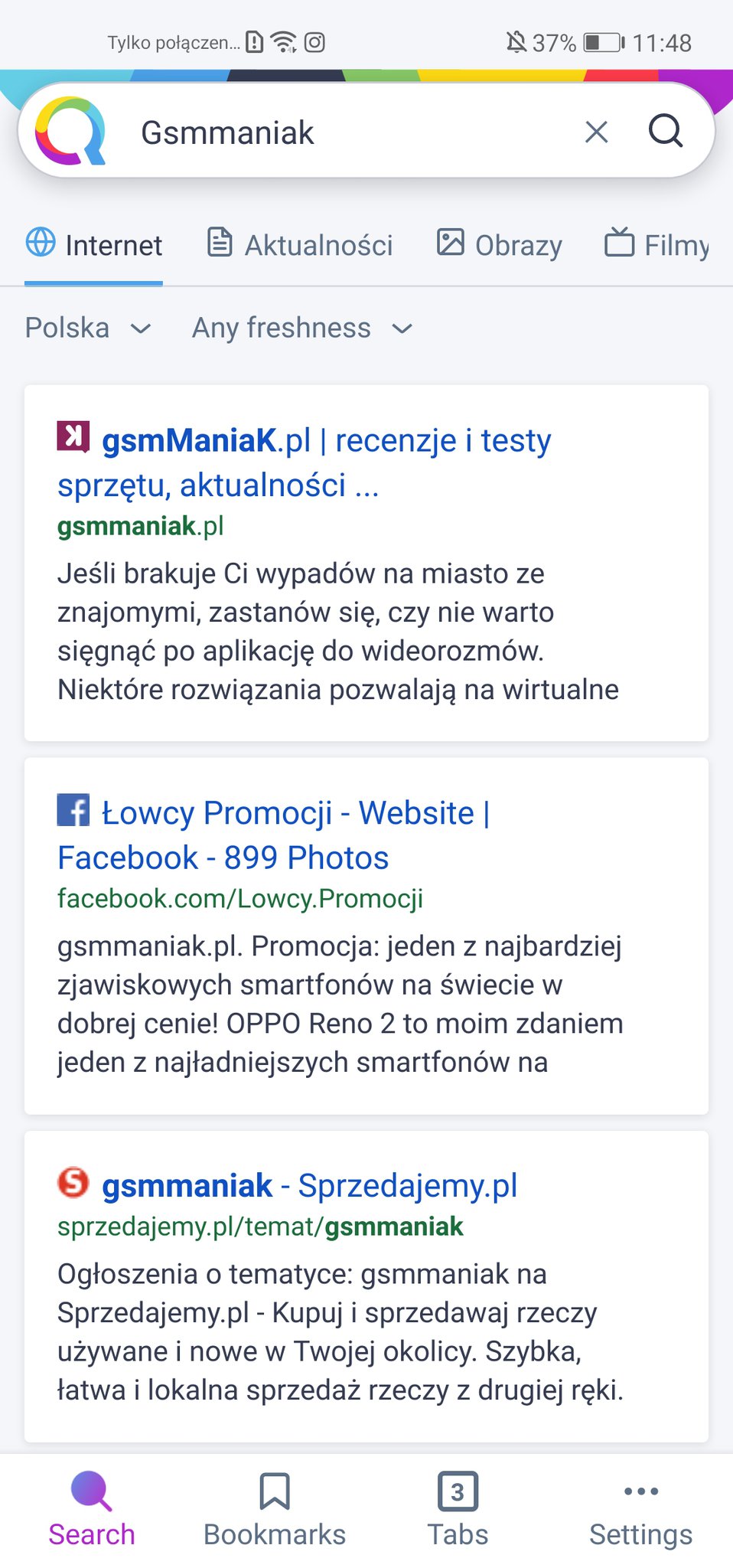Screen dimensions: 733x1568
Task: Open the Łowcy Promocji Facebook result
Action: 274,835
